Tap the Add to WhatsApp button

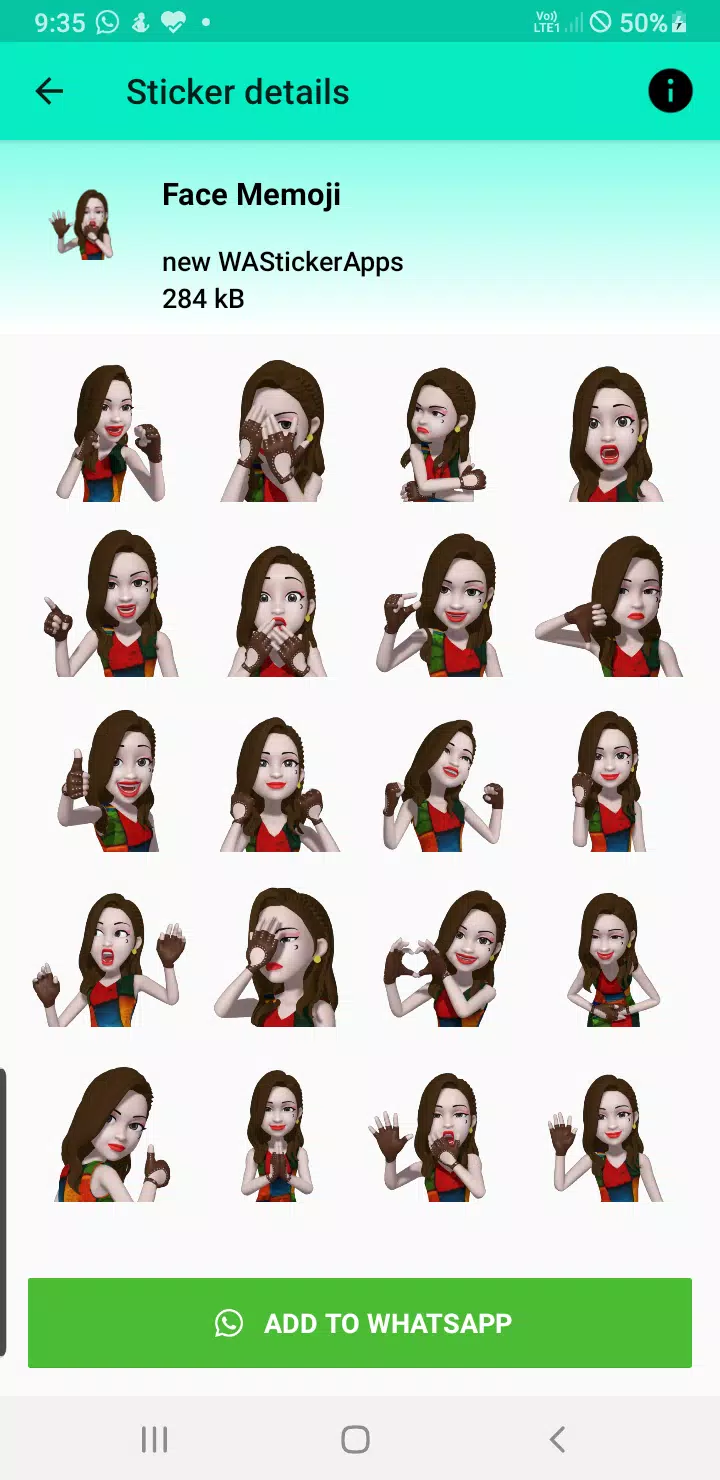coord(360,1323)
